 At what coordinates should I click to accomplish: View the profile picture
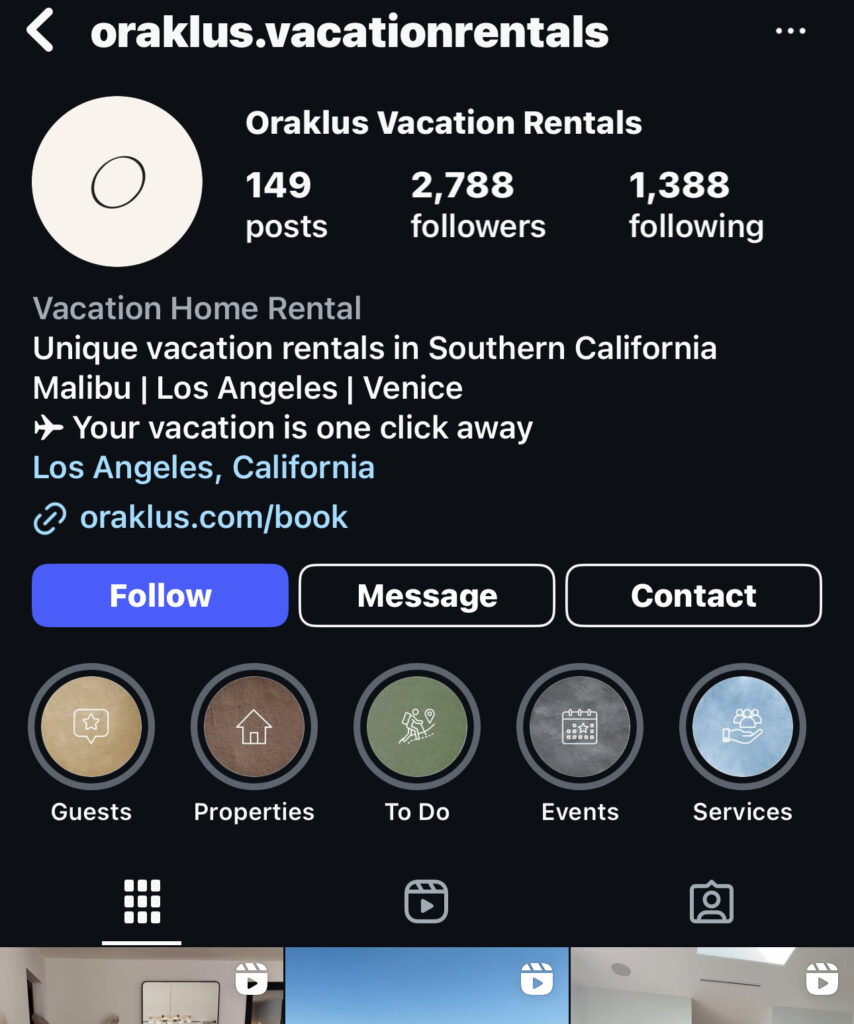point(117,182)
